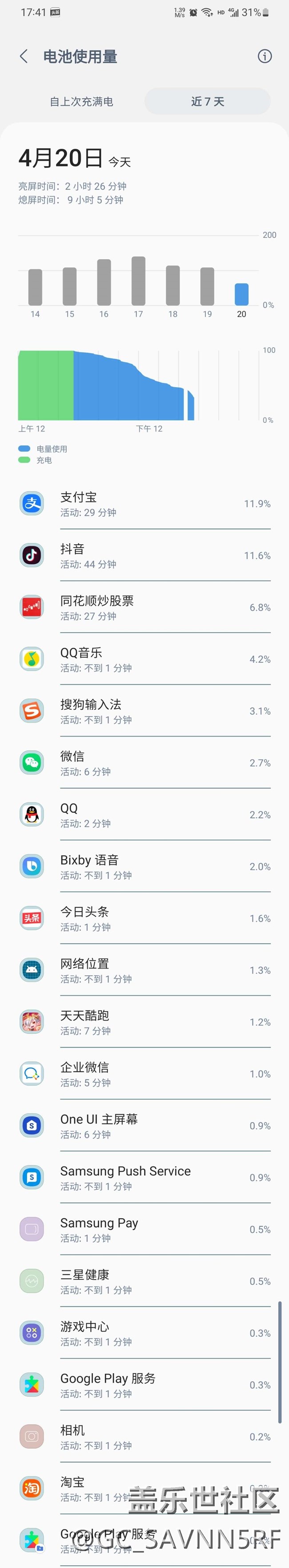
Task: Open 搜狗输入法 usage details
Action: (144, 711)
